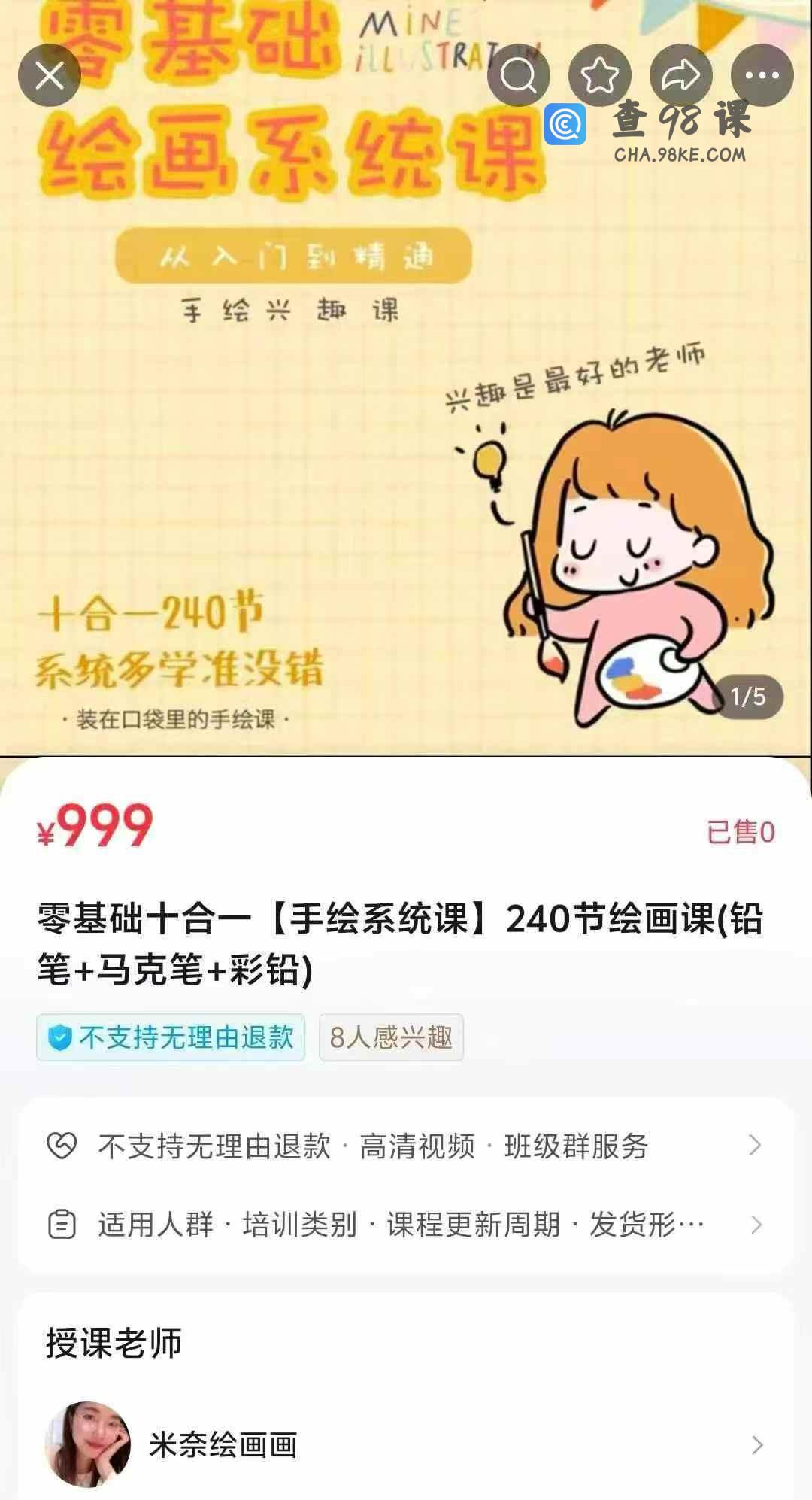
Task: Expand the 适用人群 course specifications row
Action: [x=406, y=1225]
